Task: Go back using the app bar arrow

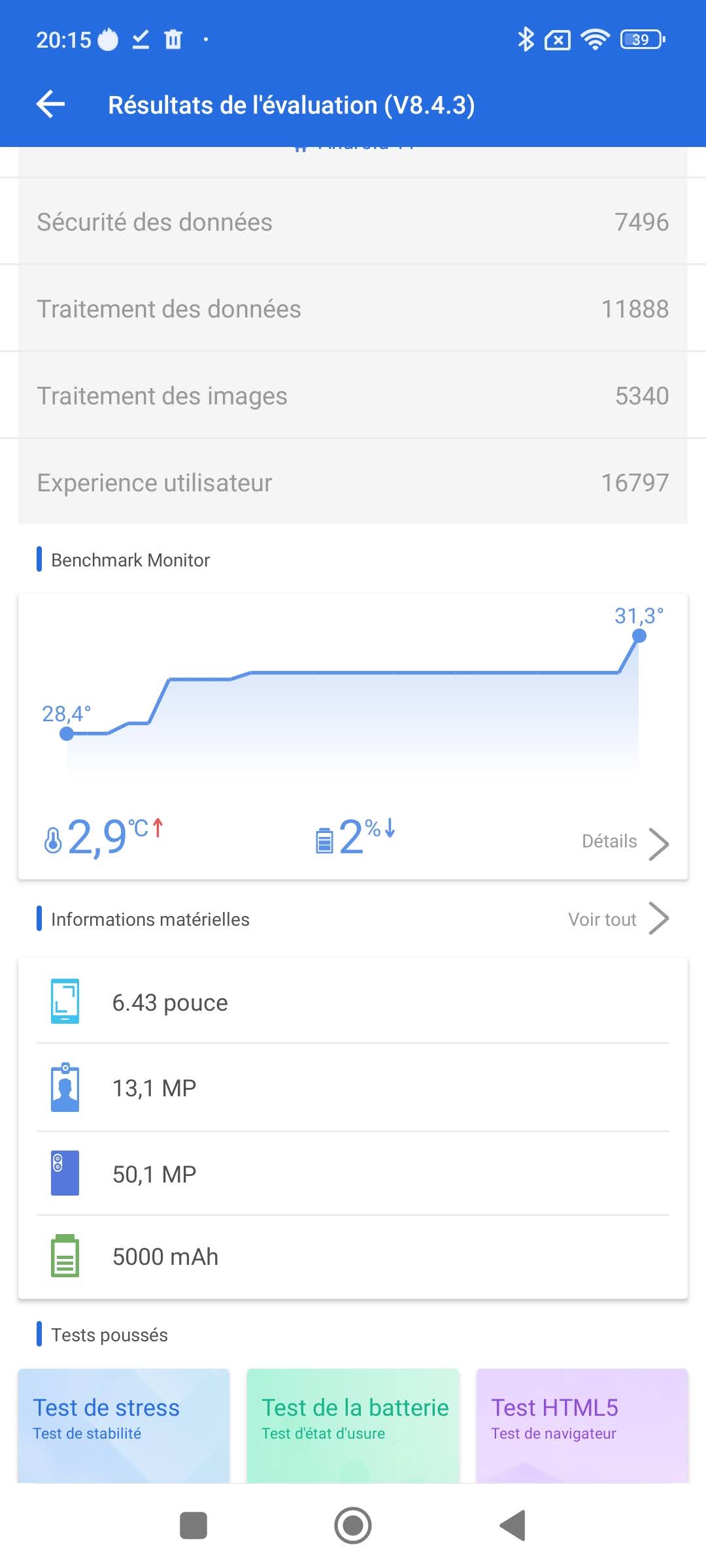Action: point(51,105)
